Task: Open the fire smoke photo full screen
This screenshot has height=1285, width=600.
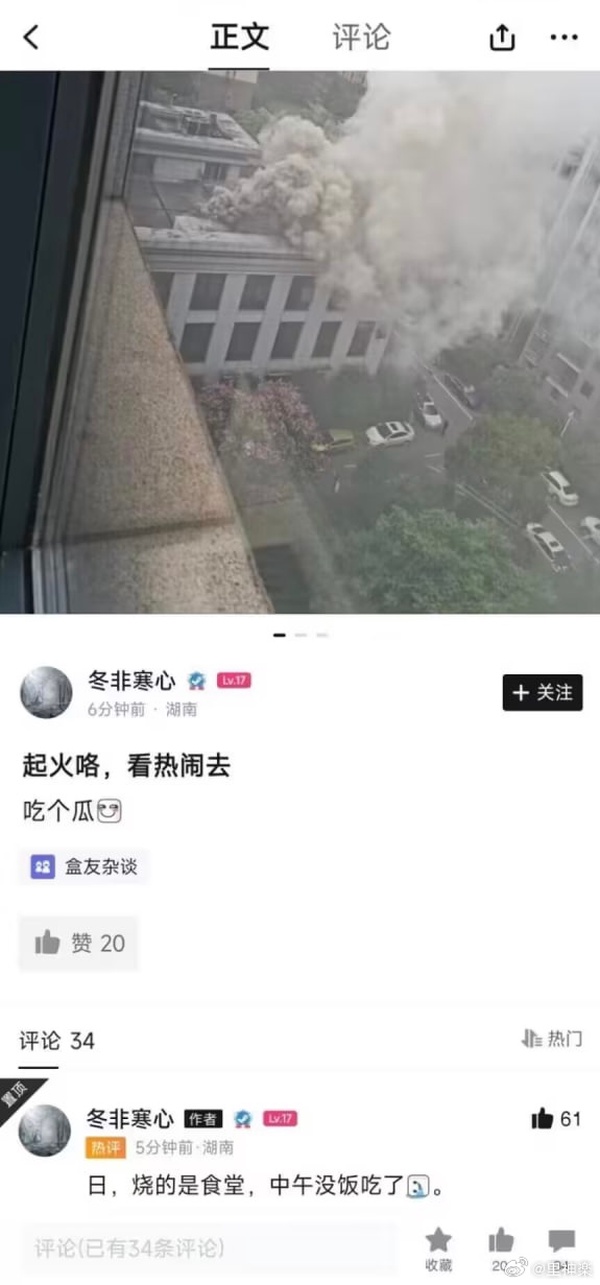Action: coord(300,340)
